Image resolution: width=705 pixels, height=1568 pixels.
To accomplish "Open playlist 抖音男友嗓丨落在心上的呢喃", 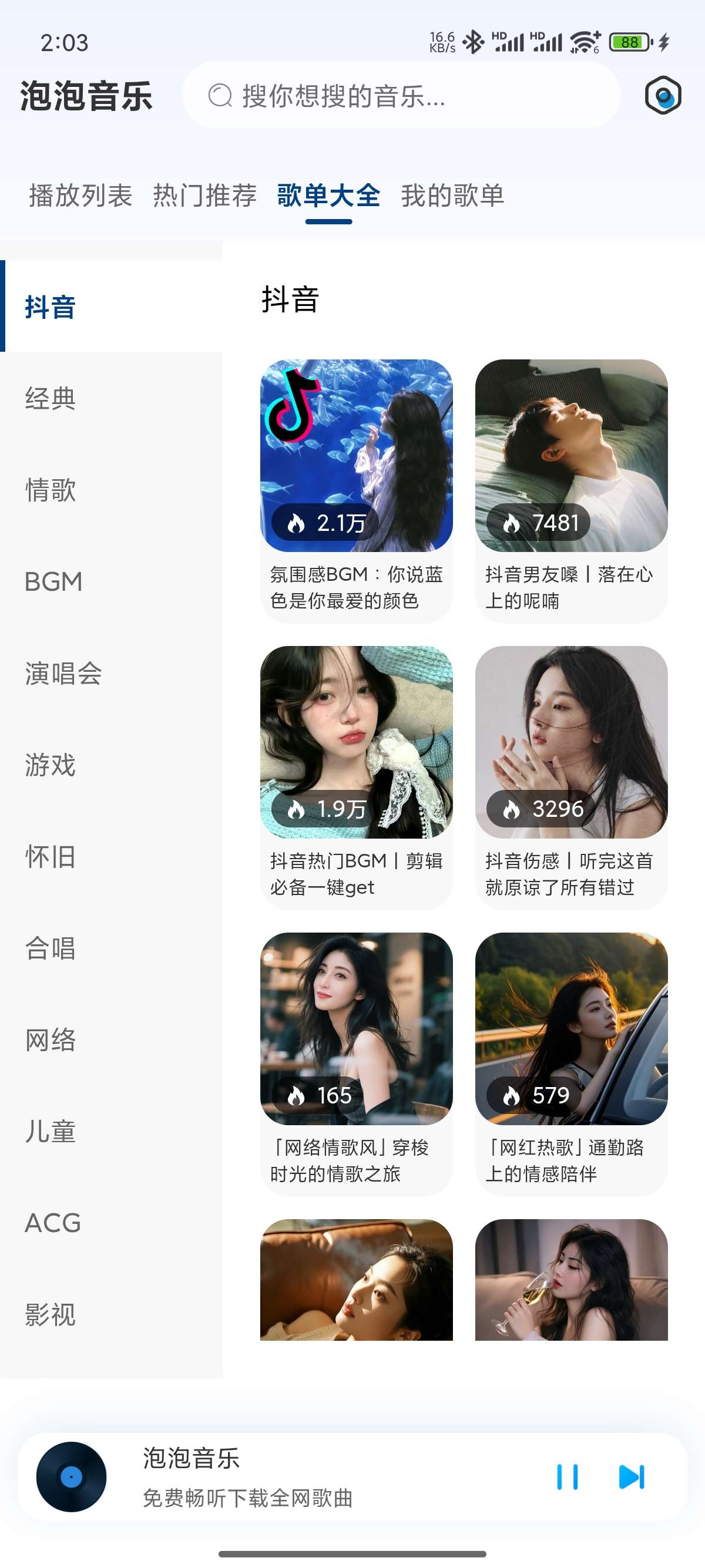I will pos(571,490).
